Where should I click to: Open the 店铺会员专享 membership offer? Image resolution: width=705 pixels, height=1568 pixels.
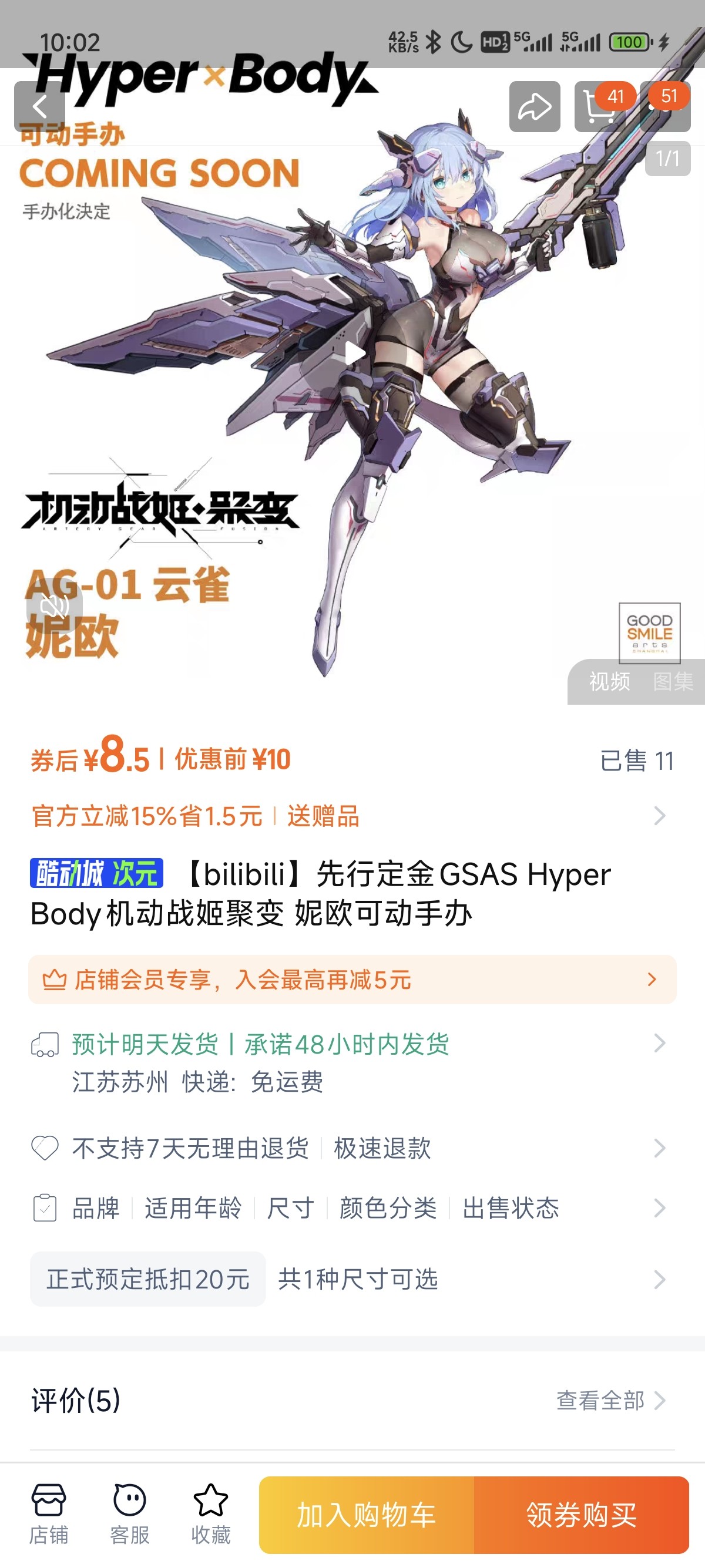point(352,980)
